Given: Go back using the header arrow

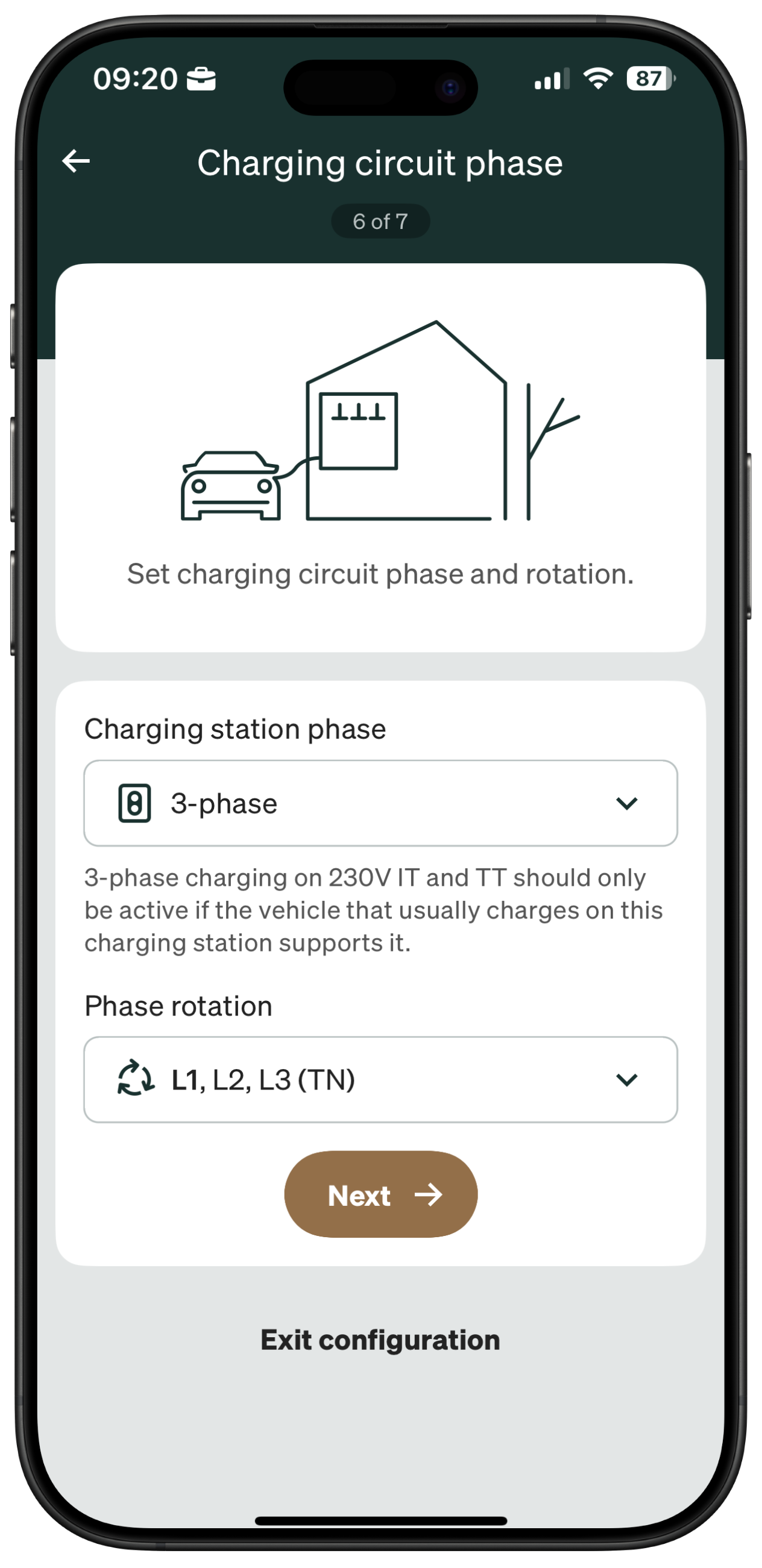Looking at the screenshot, I should (x=76, y=162).
